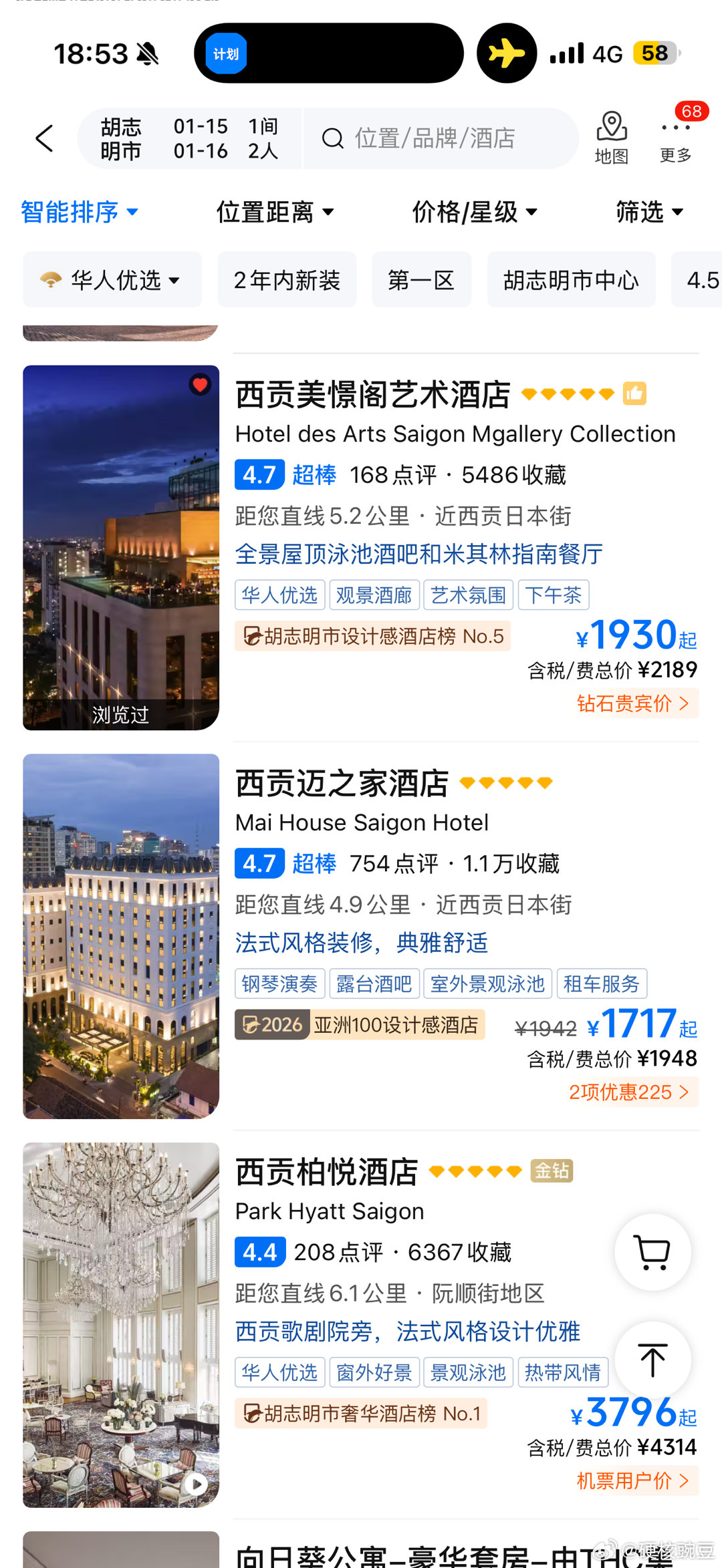Image resolution: width=722 pixels, height=1568 pixels.
Task: Open the 华人优选 chip dropdown
Action: (x=112, y=279)
